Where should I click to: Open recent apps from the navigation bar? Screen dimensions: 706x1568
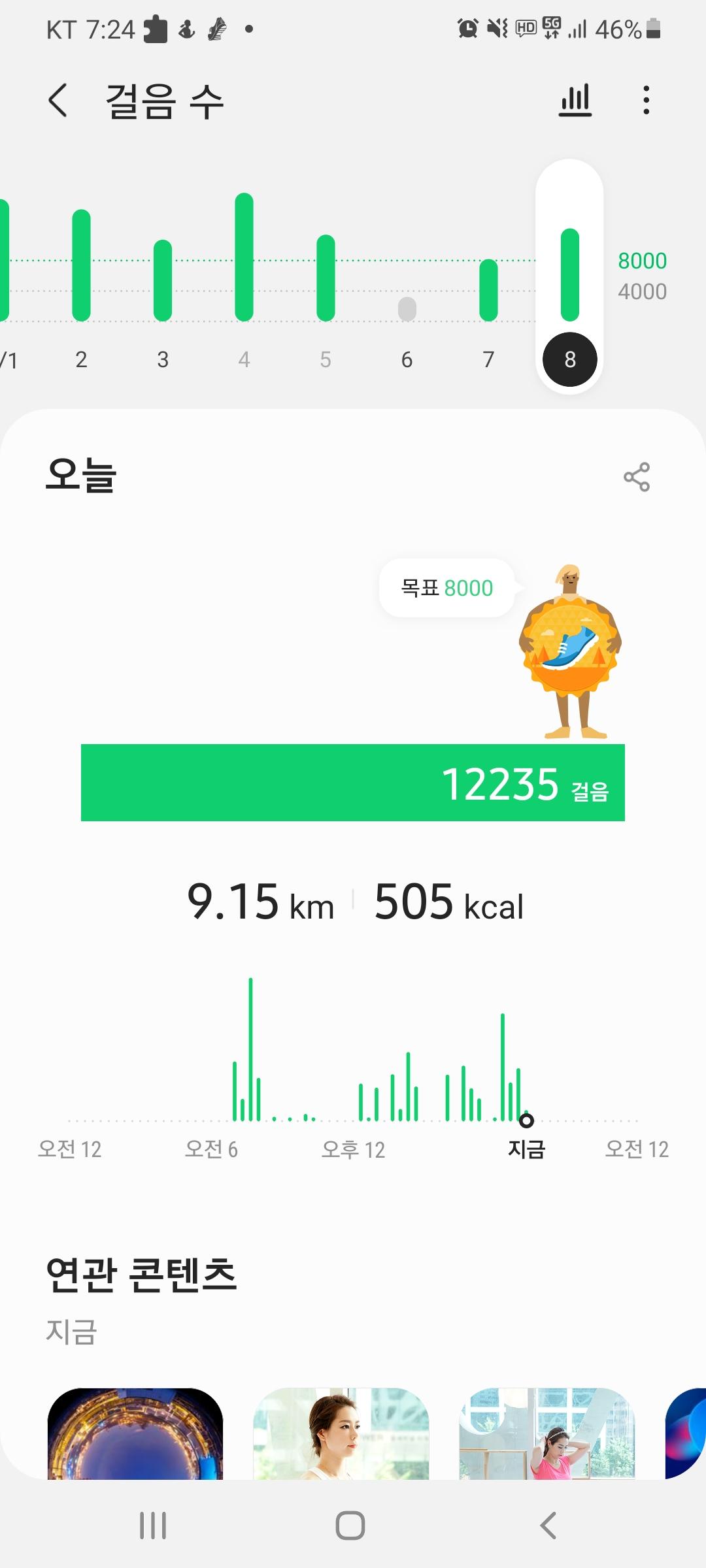tap(153, 1526)
